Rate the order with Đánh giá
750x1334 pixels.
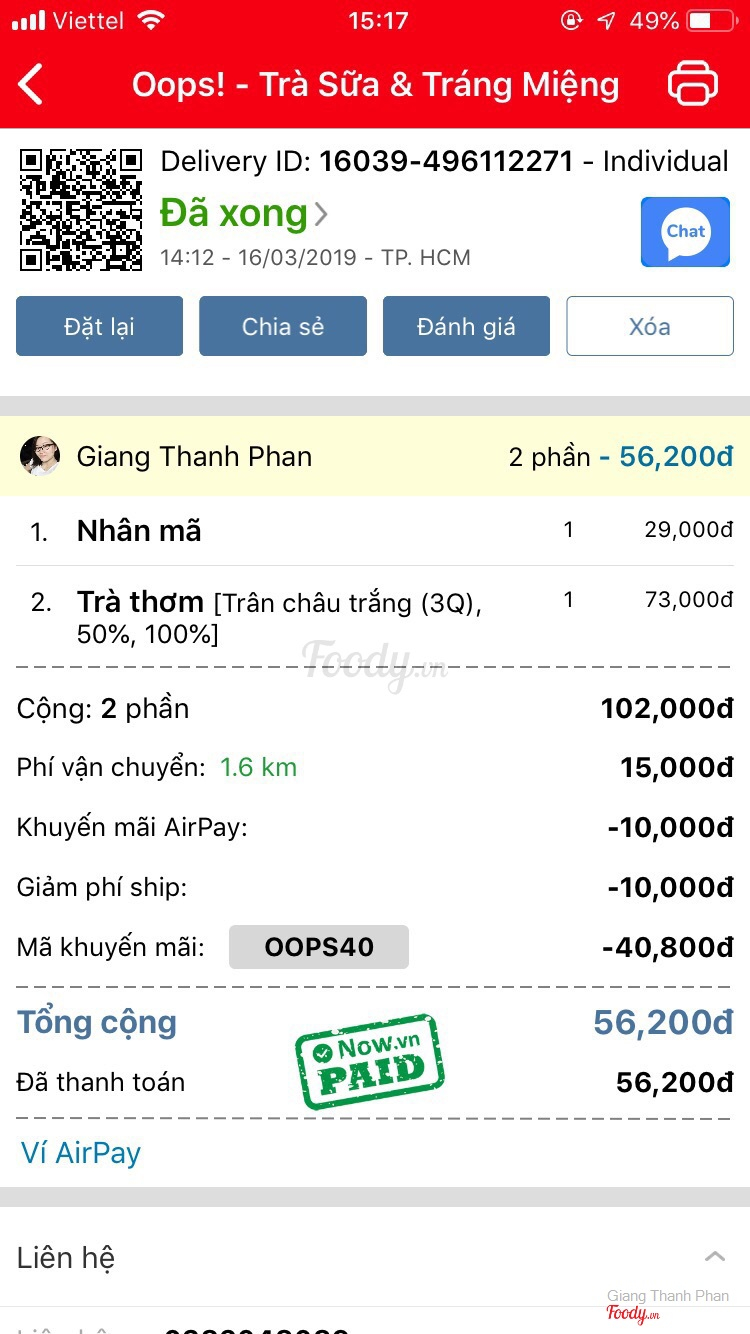pos(466,326)
